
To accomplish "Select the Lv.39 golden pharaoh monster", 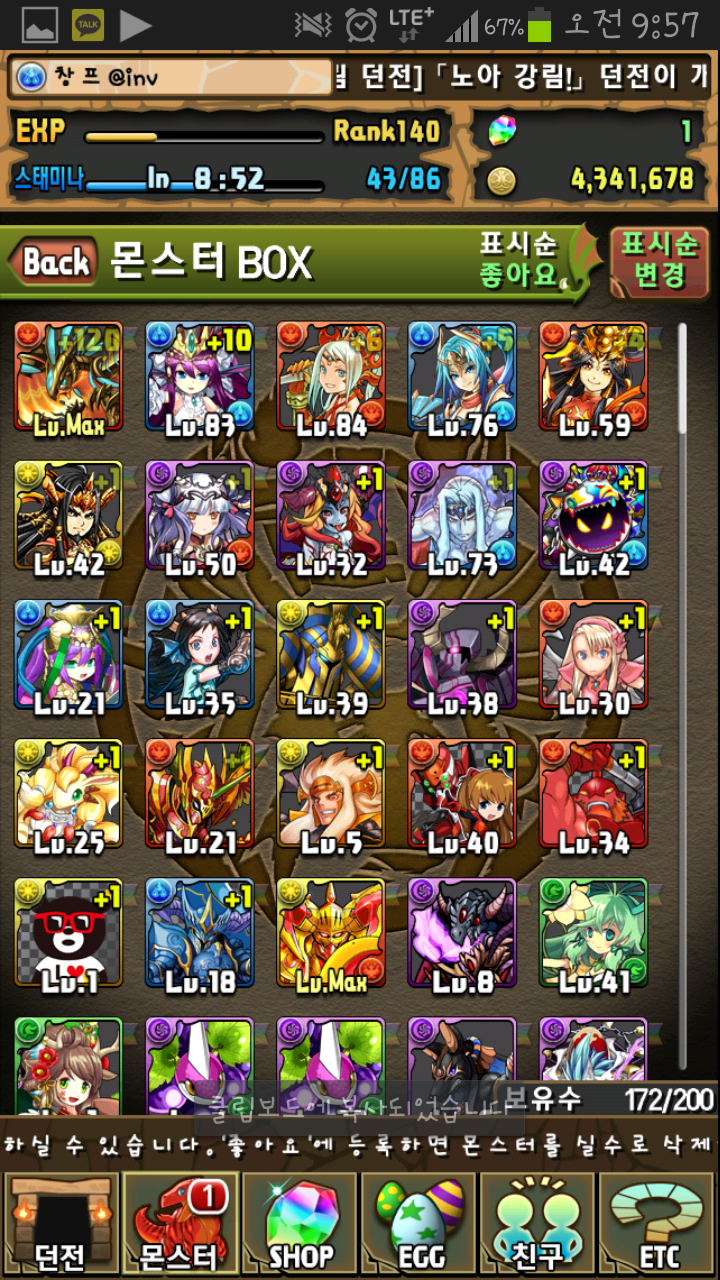I will point(331,655).
